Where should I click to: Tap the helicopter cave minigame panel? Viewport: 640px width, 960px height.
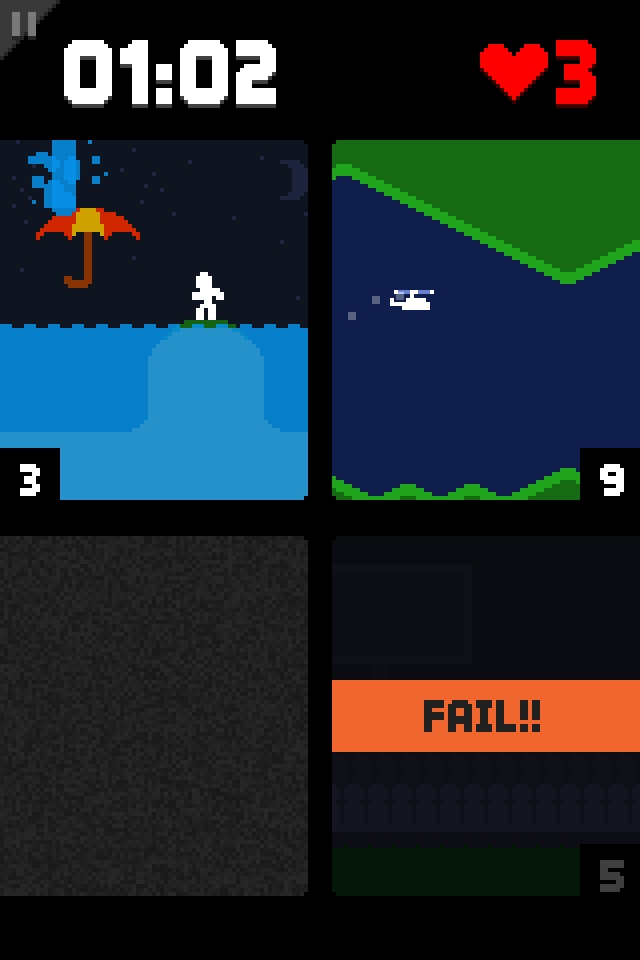[x=486, y=320]
